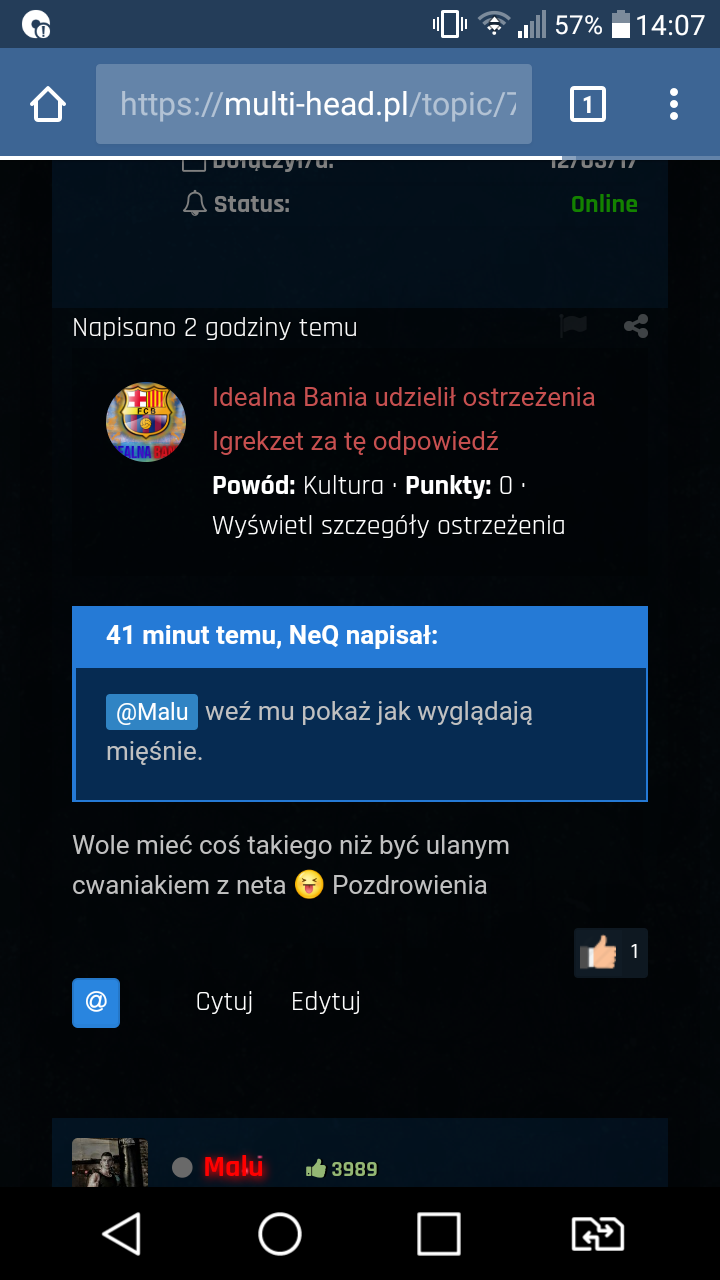Open the recent apps overview
This screenshot has height=1280, width=720.
pyautogui.click(x=438, y=1234)
